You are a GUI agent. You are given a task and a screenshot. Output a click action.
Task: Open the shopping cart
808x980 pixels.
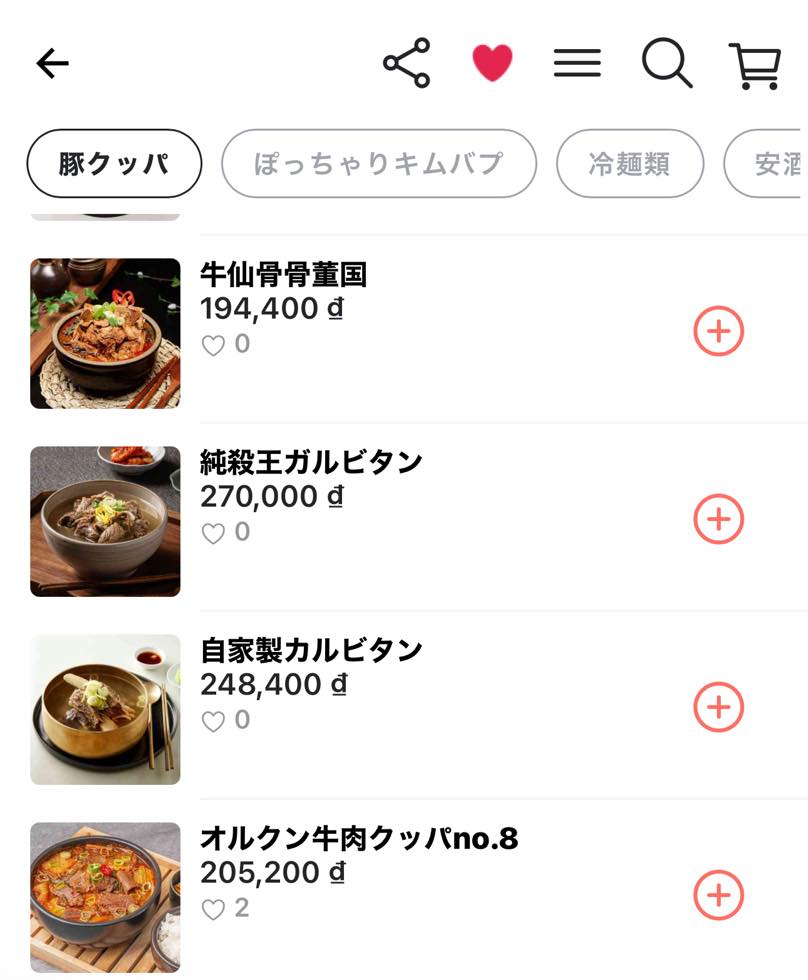click(755, 65)
